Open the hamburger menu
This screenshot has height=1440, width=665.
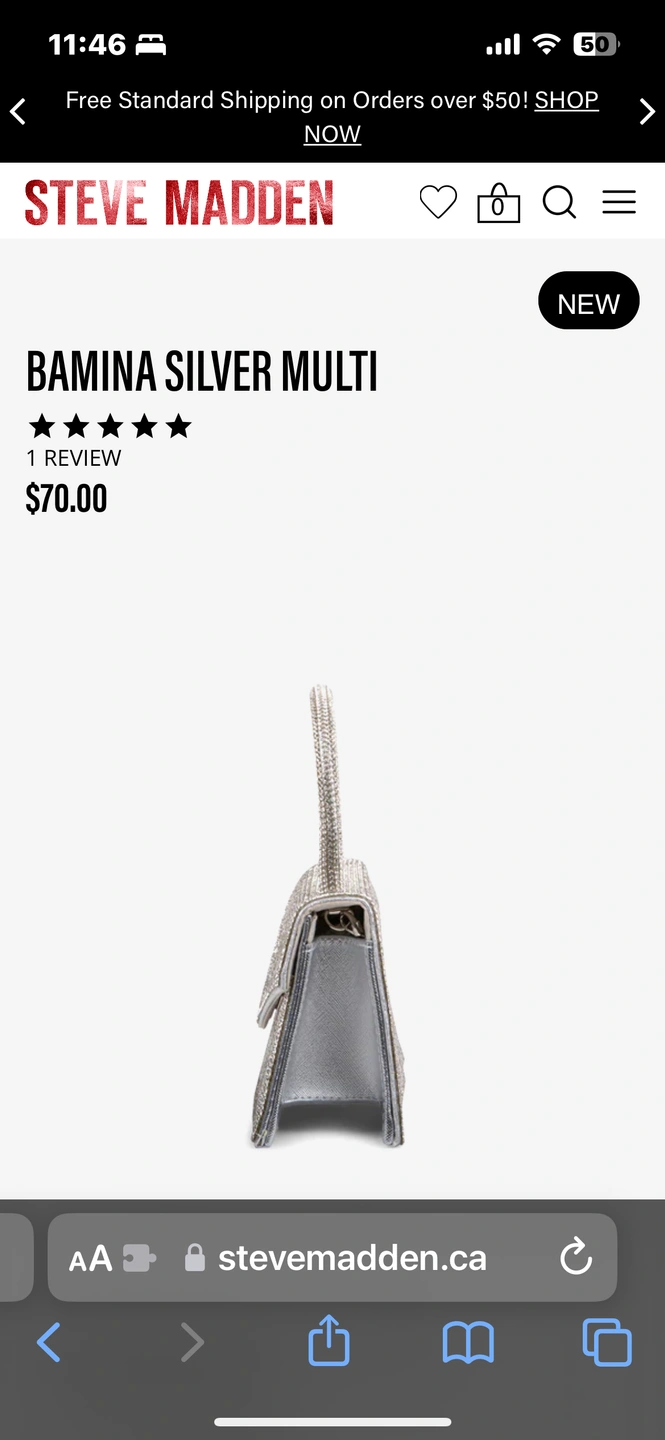pos(619,202)
